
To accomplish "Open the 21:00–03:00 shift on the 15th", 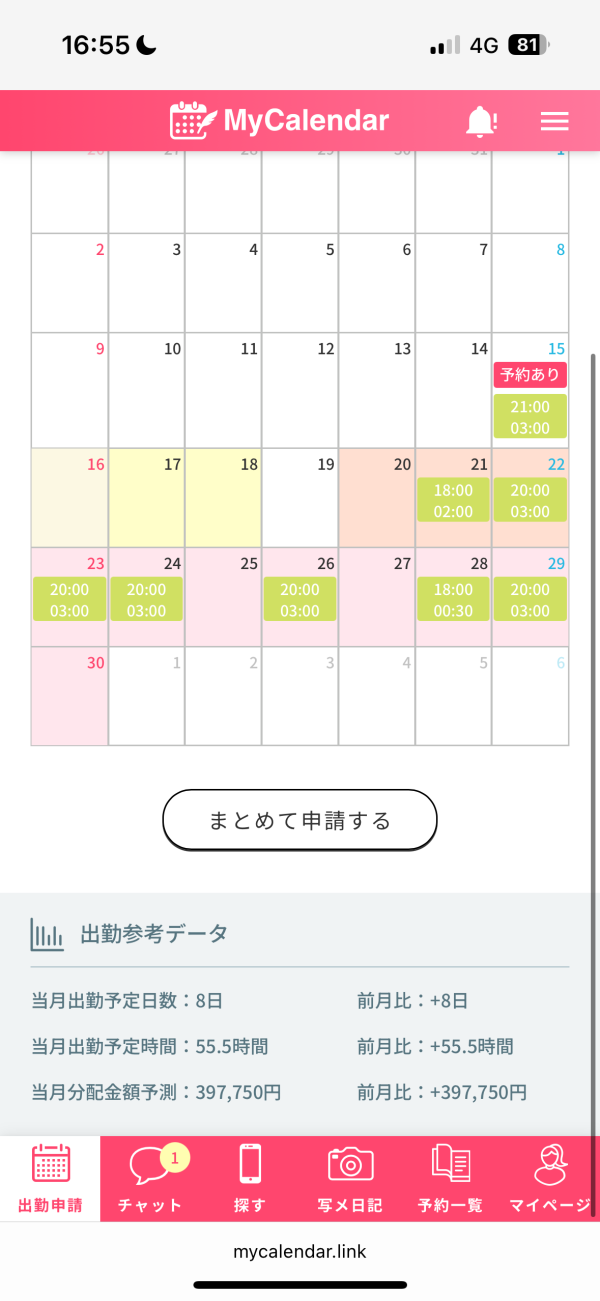I will point(530,416).
